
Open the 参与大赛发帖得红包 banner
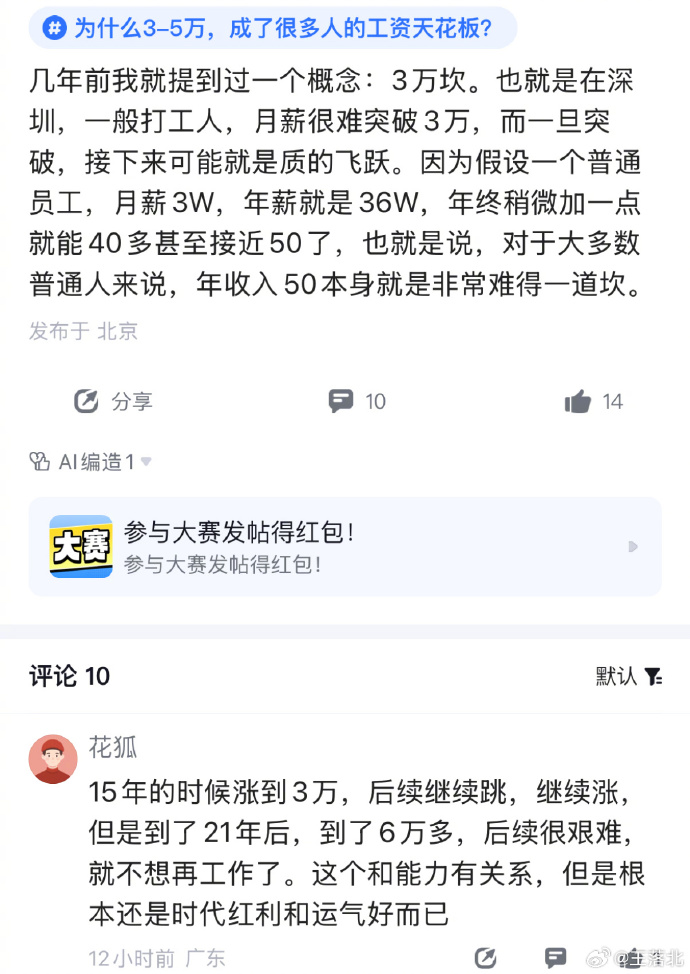tap(344, 547)
